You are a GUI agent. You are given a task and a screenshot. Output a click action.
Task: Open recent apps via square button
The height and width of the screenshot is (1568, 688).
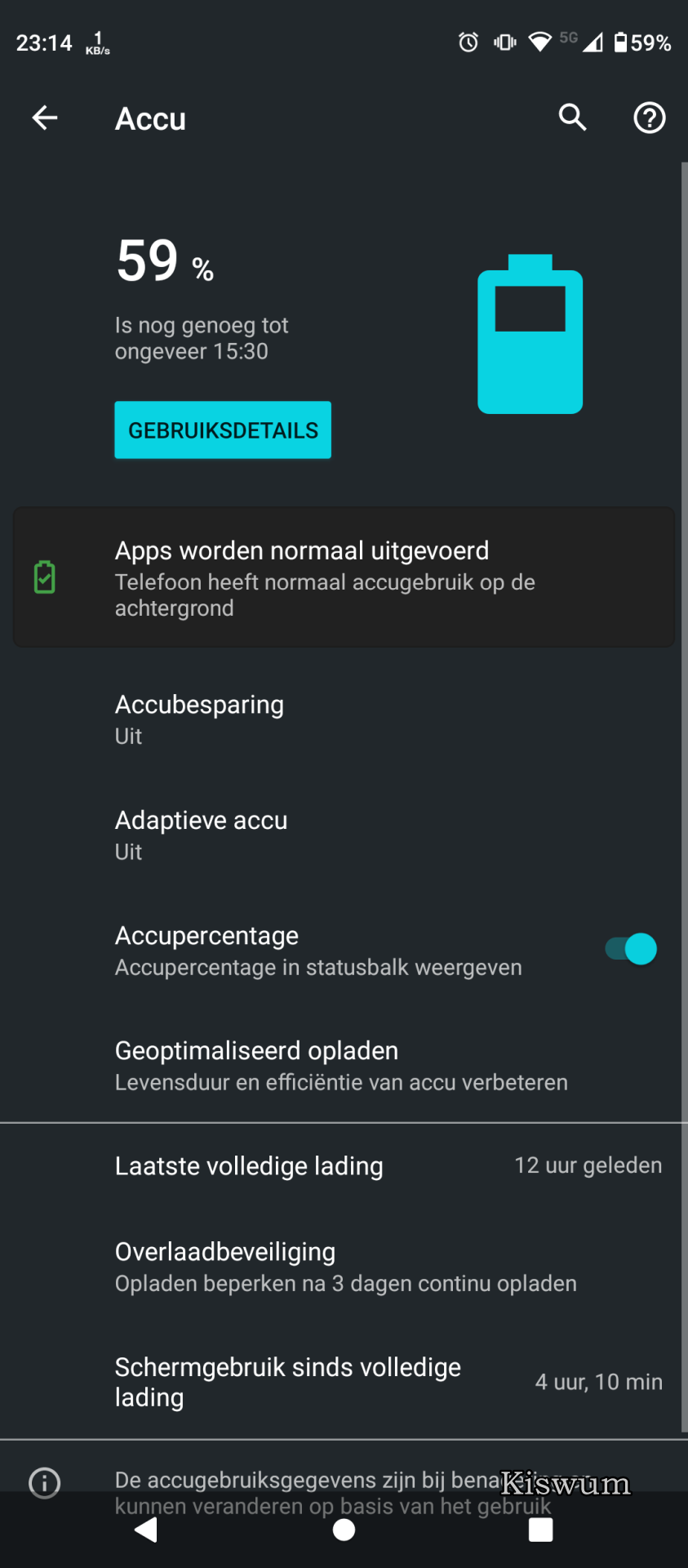coord(541,1530)
